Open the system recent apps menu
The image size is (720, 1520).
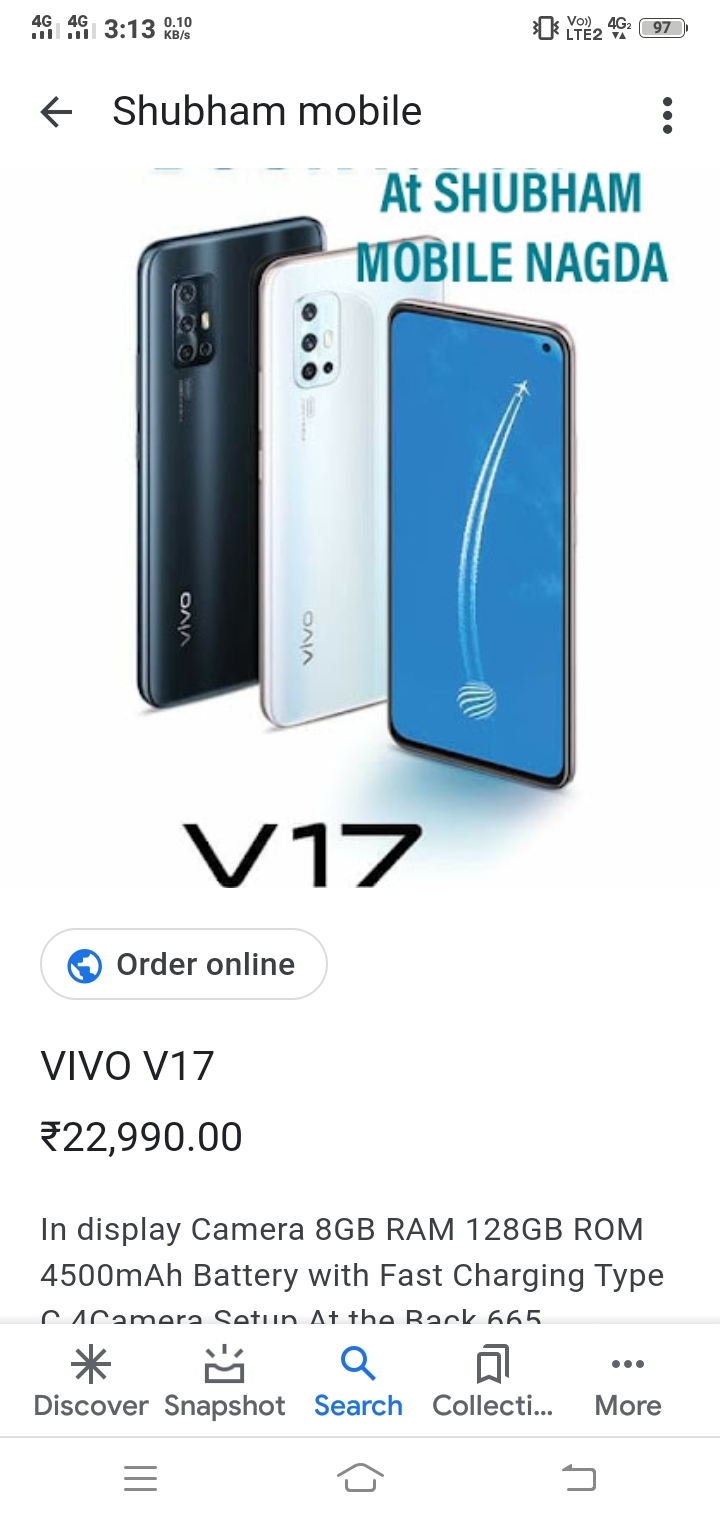click(141, 1478)
